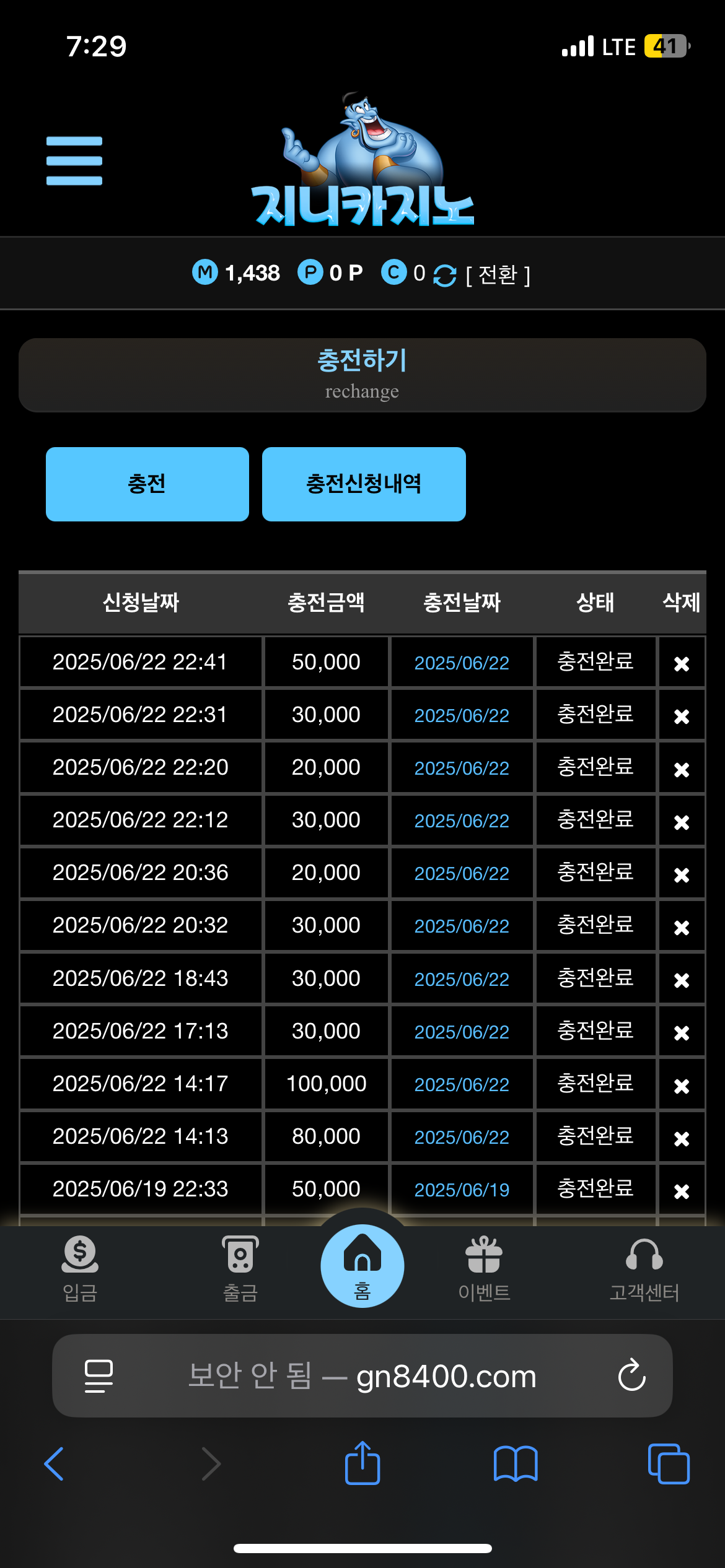Open the hamburger menu
This screenshot has height=1568, width=725.
coord(74,161)
